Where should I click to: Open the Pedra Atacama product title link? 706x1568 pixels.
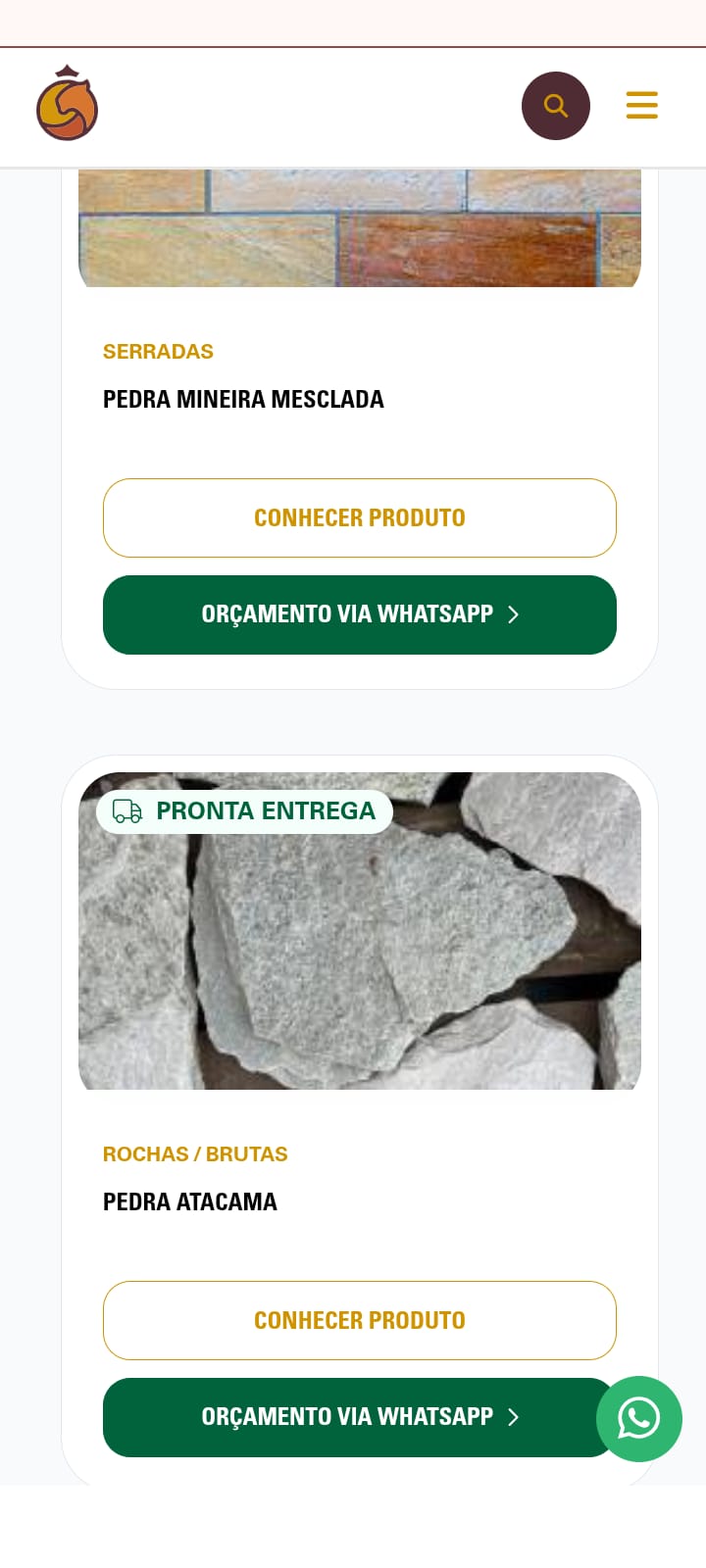click(190, 1201)
